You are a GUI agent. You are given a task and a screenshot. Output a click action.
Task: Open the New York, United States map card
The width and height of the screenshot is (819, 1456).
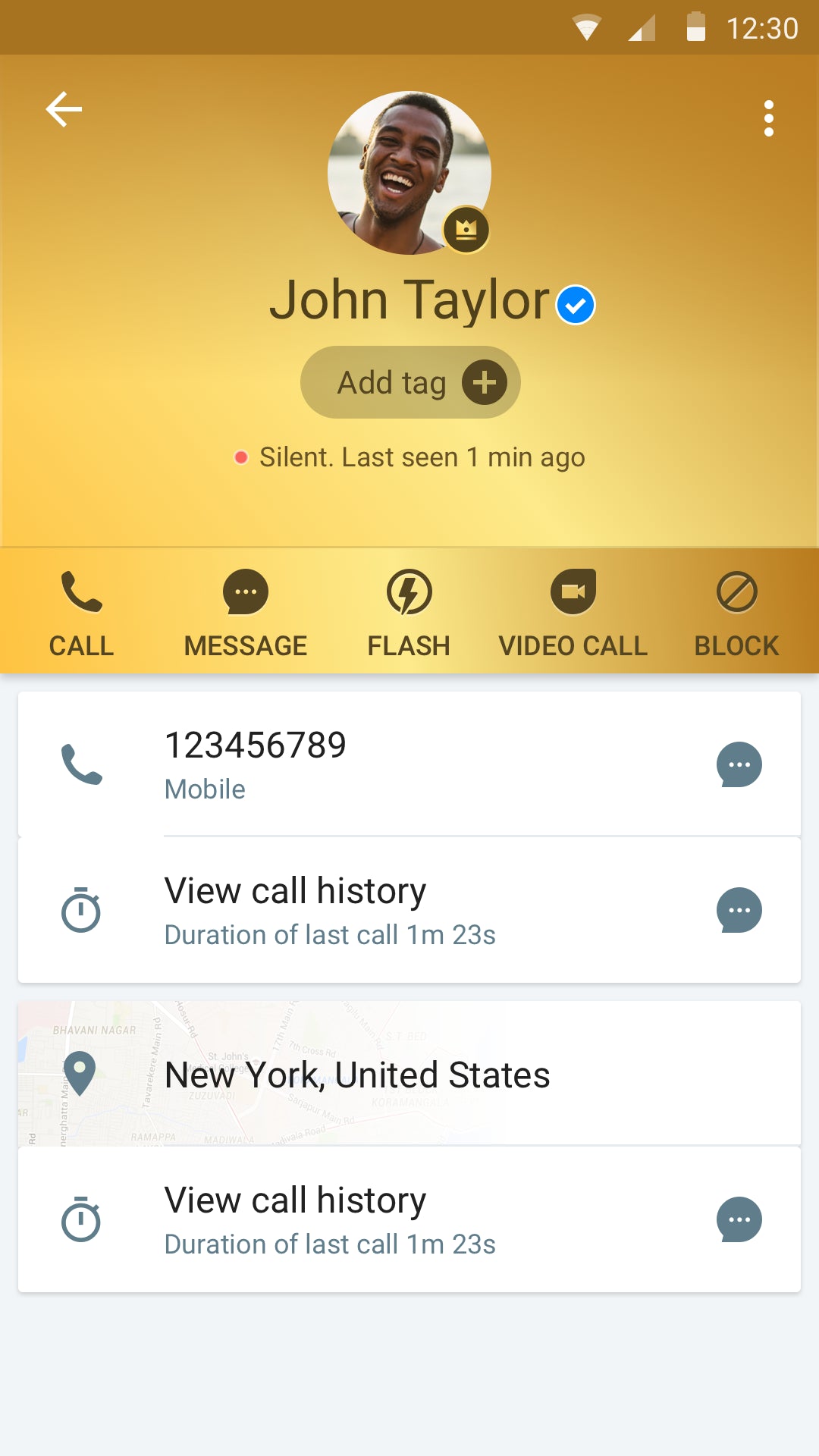coord(359,1075)
